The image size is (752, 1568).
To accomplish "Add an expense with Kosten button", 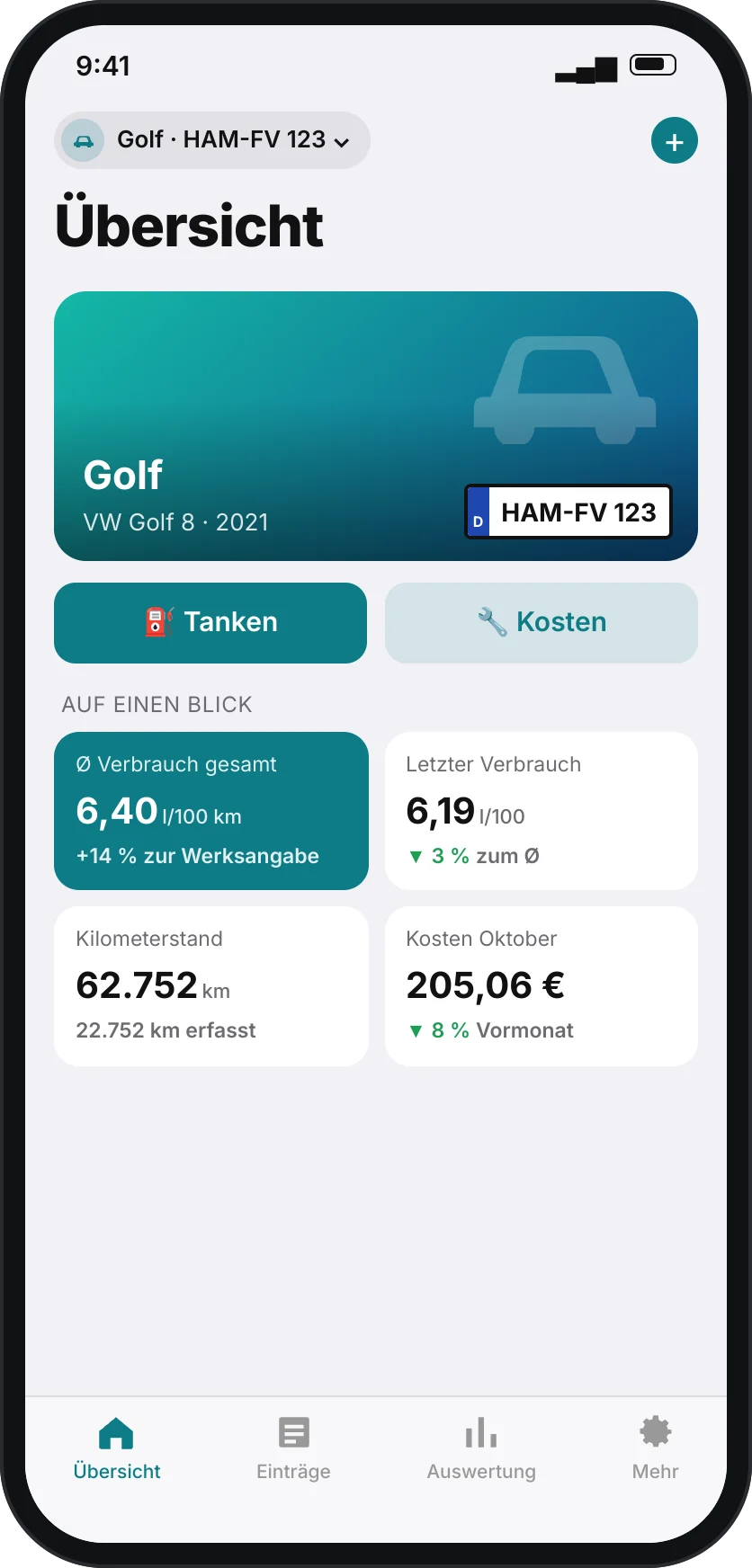I will (x=542, y=623).
